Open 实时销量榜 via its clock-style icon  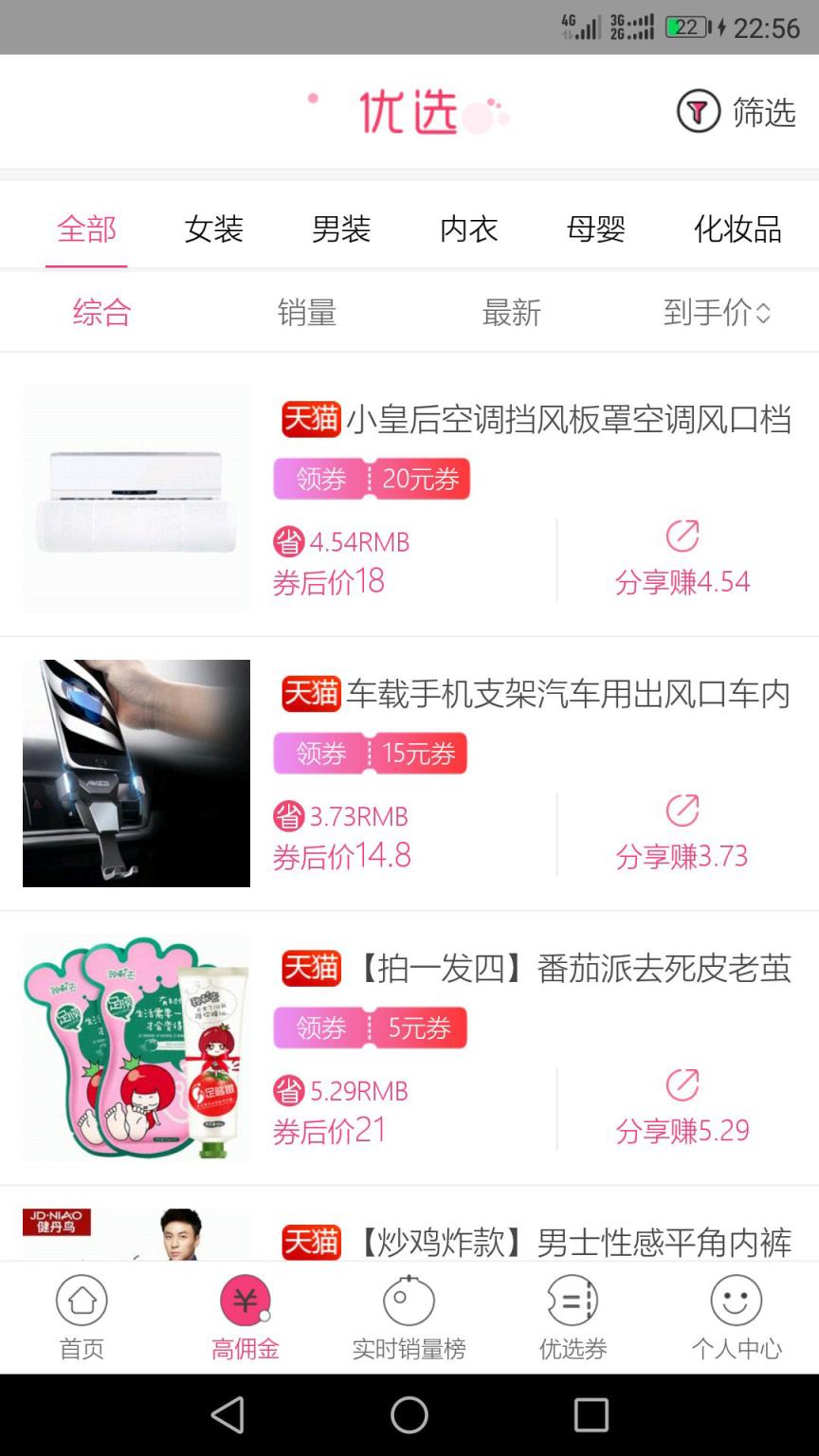pyautogui.click(x=409, y=1299)
